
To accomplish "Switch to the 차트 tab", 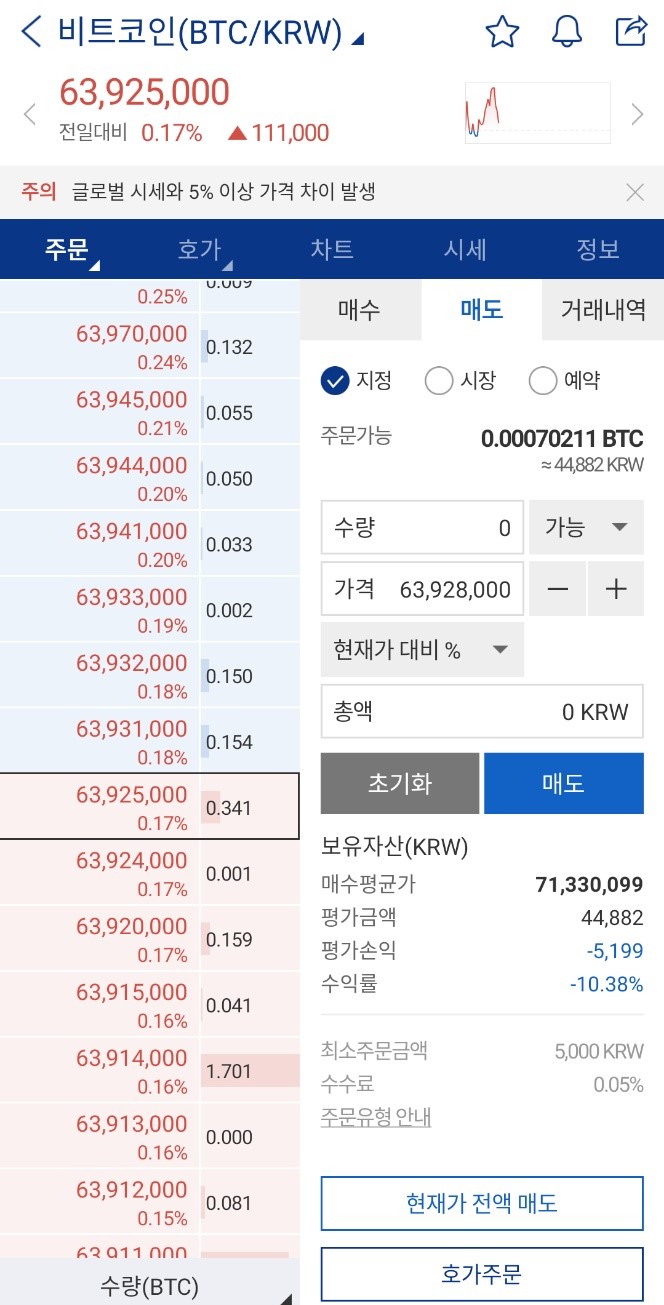I will click(x=332, y=249).
